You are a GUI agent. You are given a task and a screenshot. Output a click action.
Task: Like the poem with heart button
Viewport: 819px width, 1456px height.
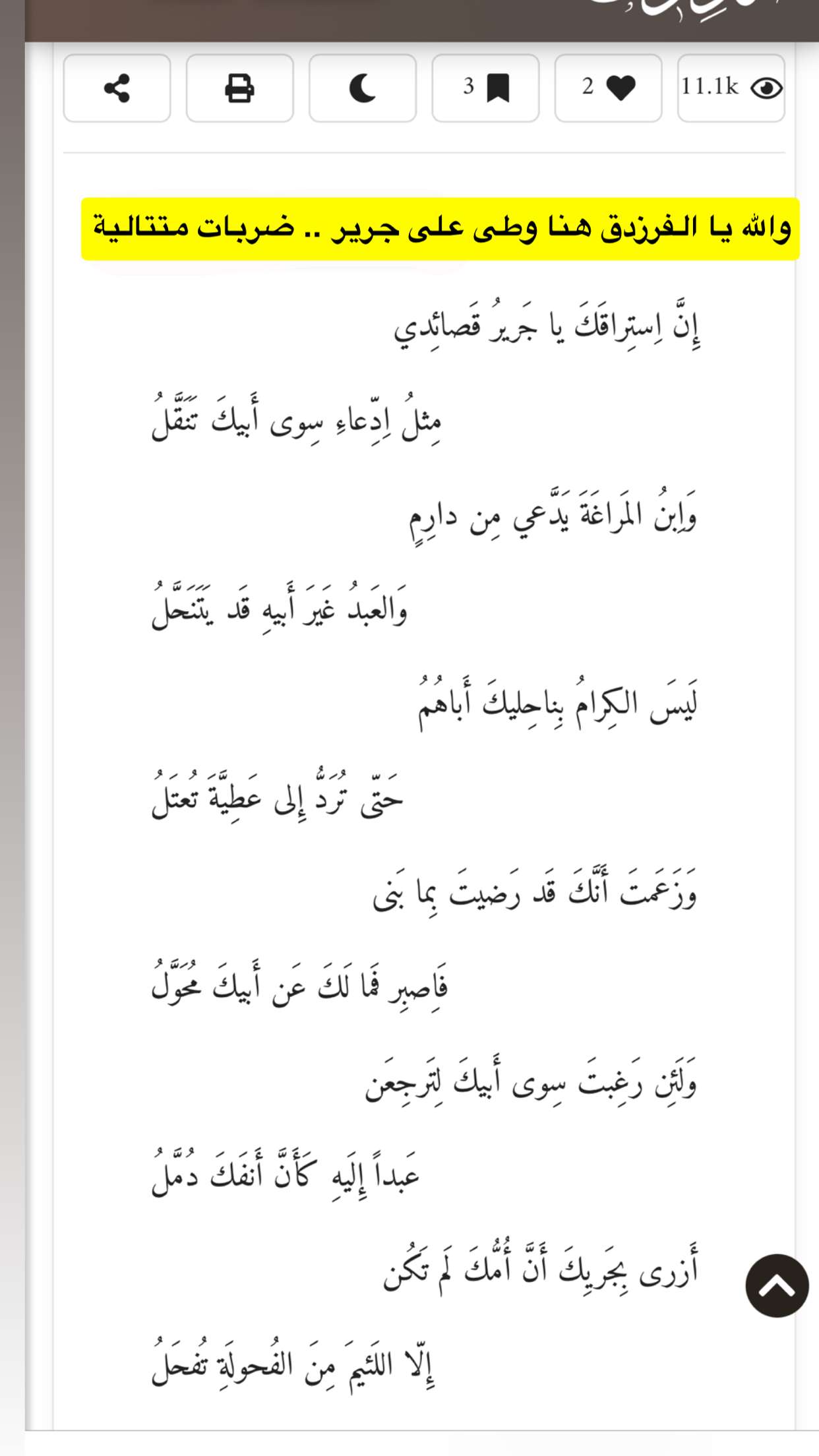[608, 88]
